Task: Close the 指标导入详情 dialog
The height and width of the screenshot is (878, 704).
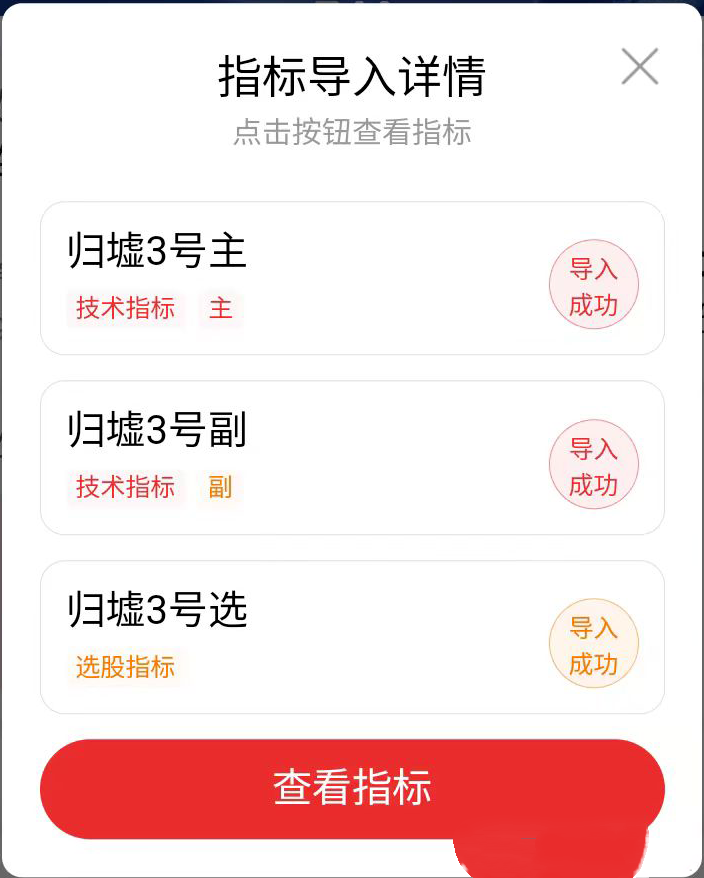Action: (639, 67)
